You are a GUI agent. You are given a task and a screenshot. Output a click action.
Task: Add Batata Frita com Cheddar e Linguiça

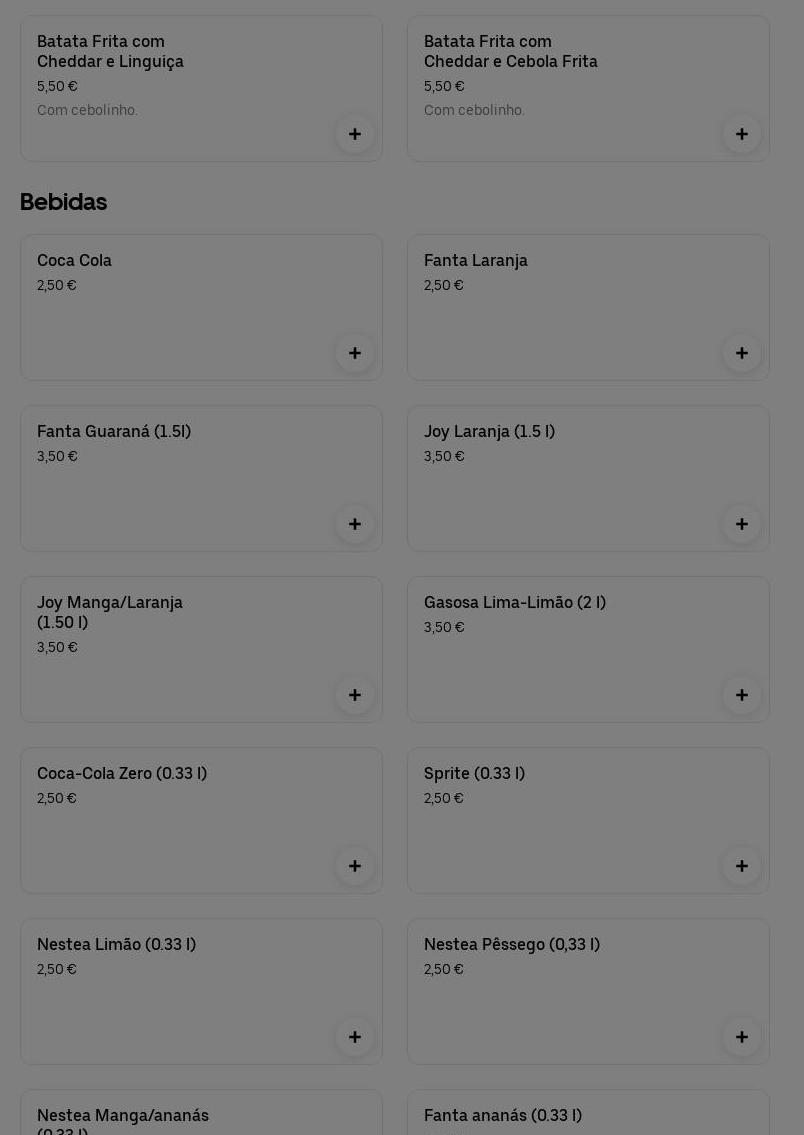click(x=355, y=134)
